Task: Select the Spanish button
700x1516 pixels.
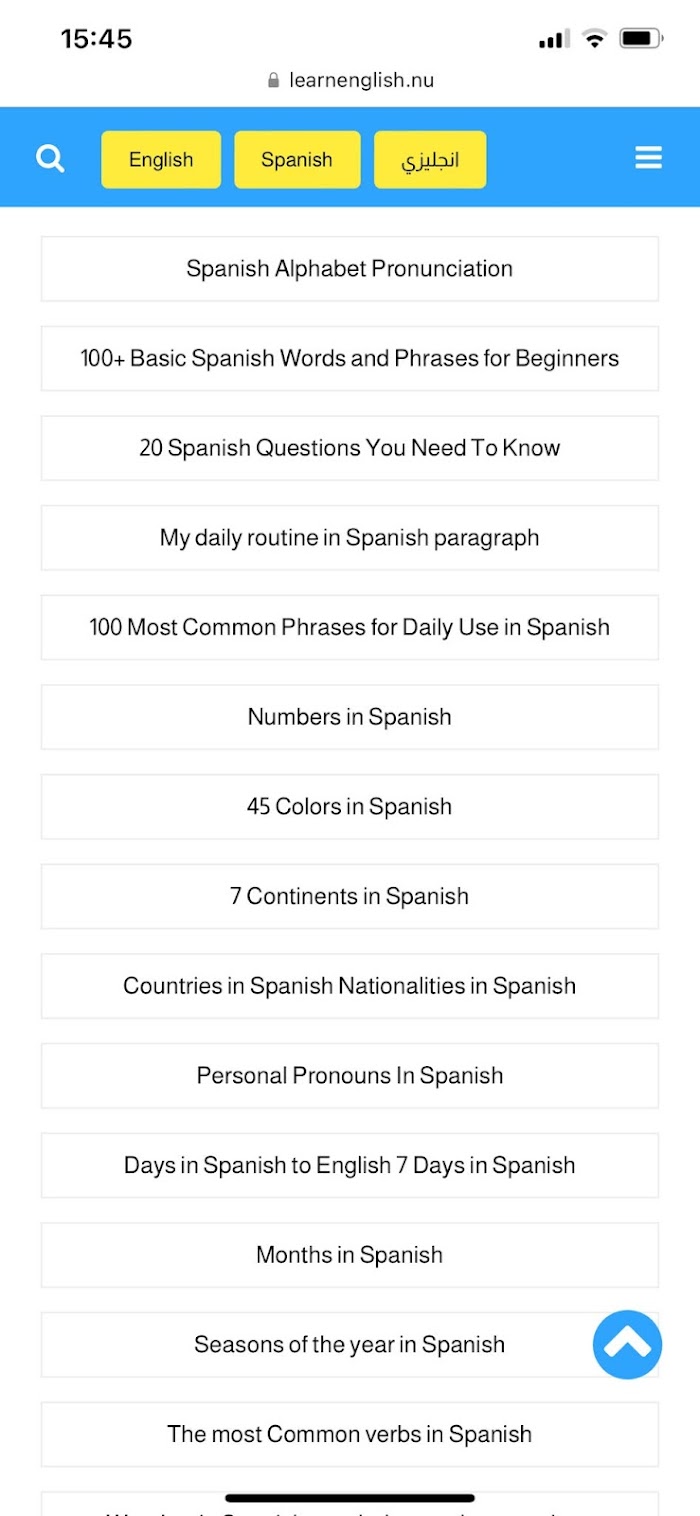Action: [297, 159]
